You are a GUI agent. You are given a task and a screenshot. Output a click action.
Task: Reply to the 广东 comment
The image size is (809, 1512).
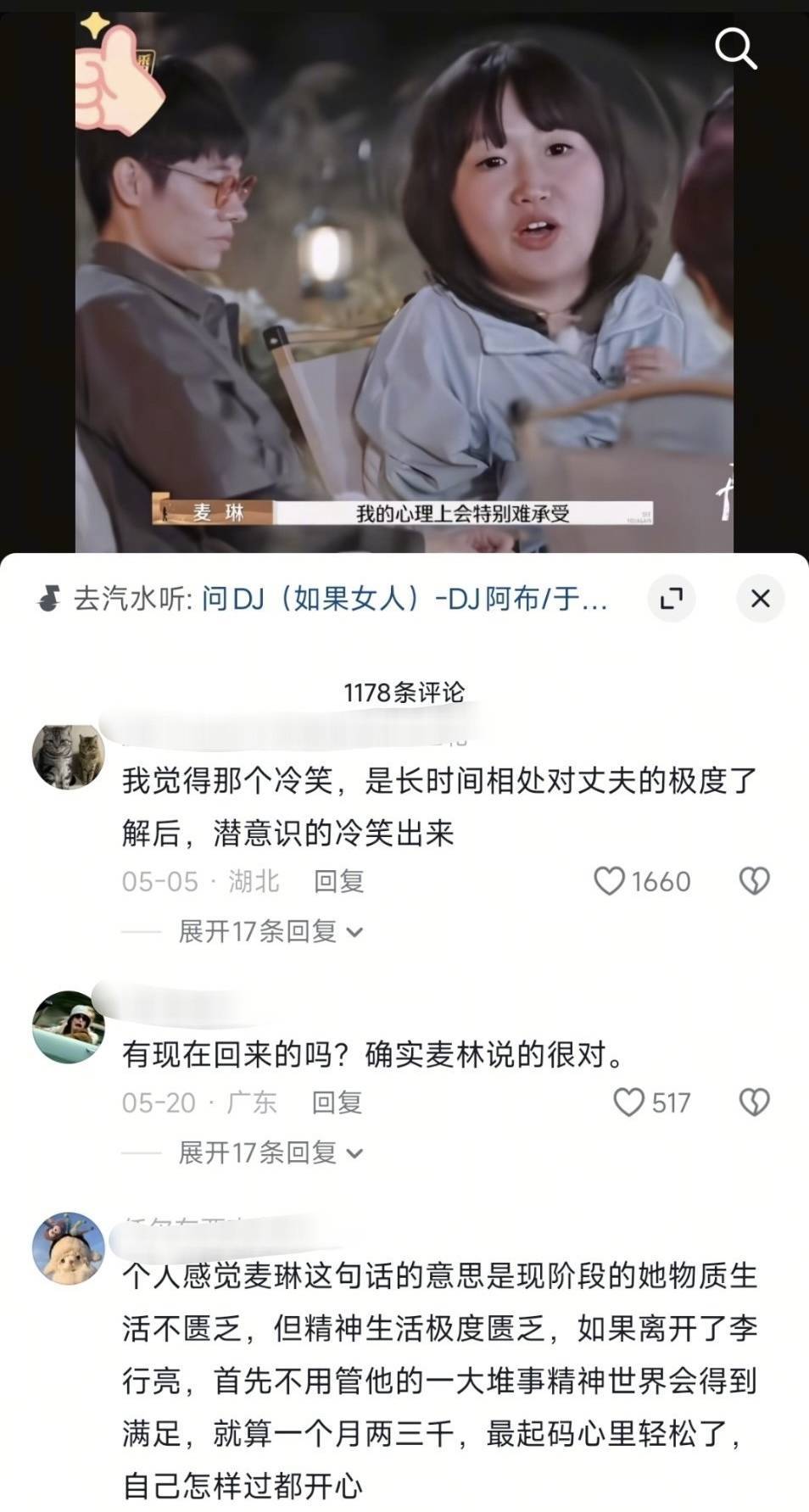(337, 1102)
